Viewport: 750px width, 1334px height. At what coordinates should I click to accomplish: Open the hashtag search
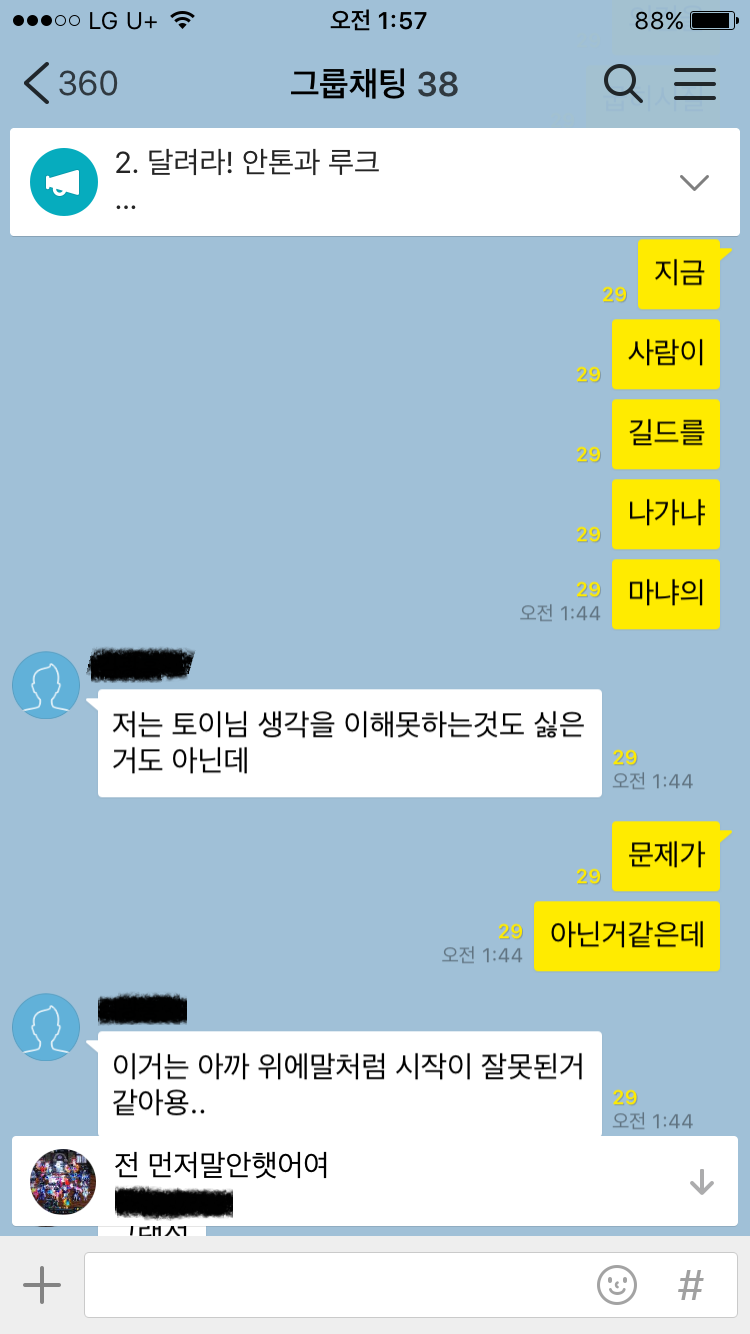(690, 1284)
